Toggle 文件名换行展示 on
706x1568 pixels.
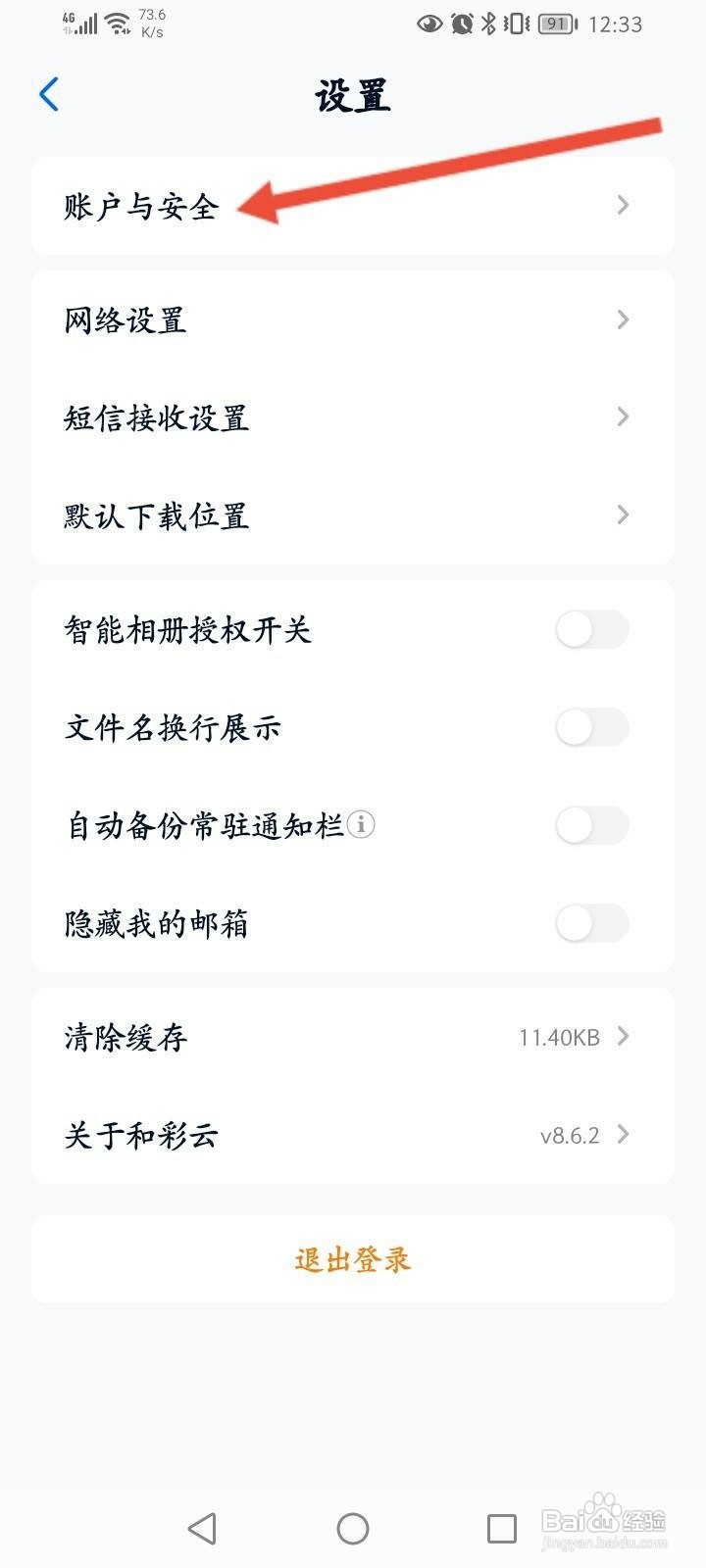tap(591, 728)
